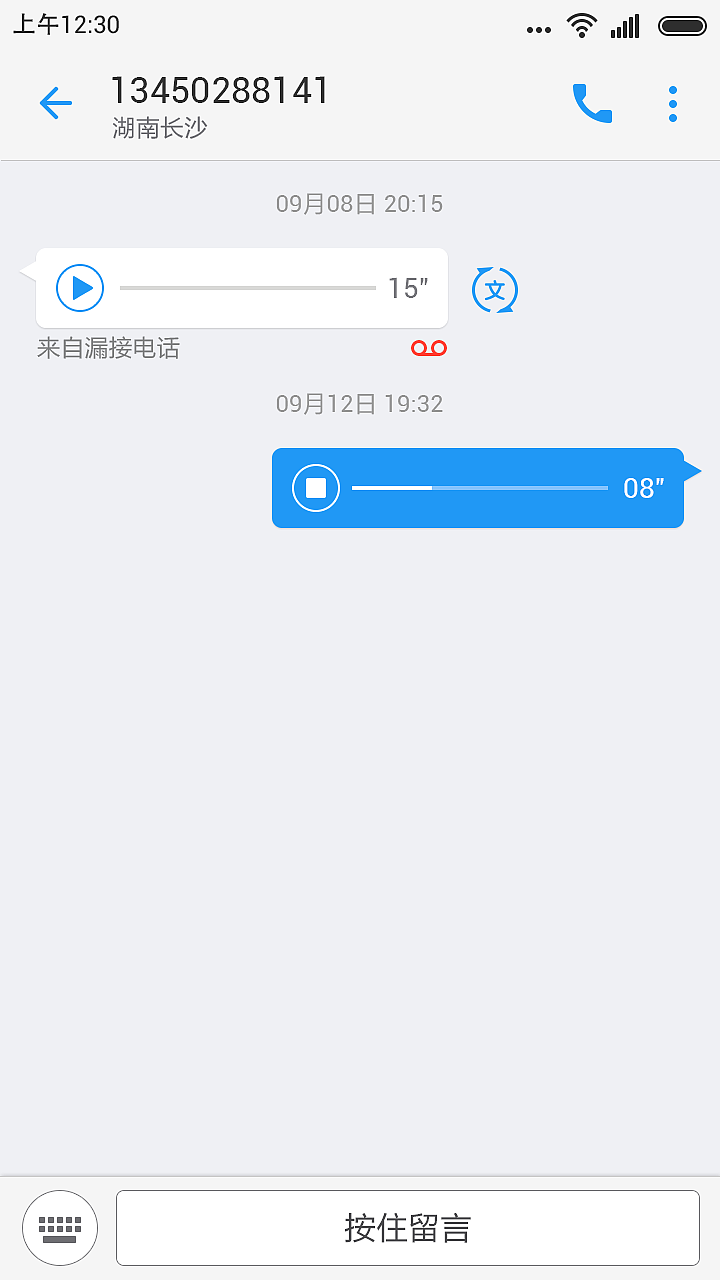Tap the 09月12日 19:32 timestamp
This screenshot has height=1280, width=720.
pyautogui.click(x=359, y=404)
